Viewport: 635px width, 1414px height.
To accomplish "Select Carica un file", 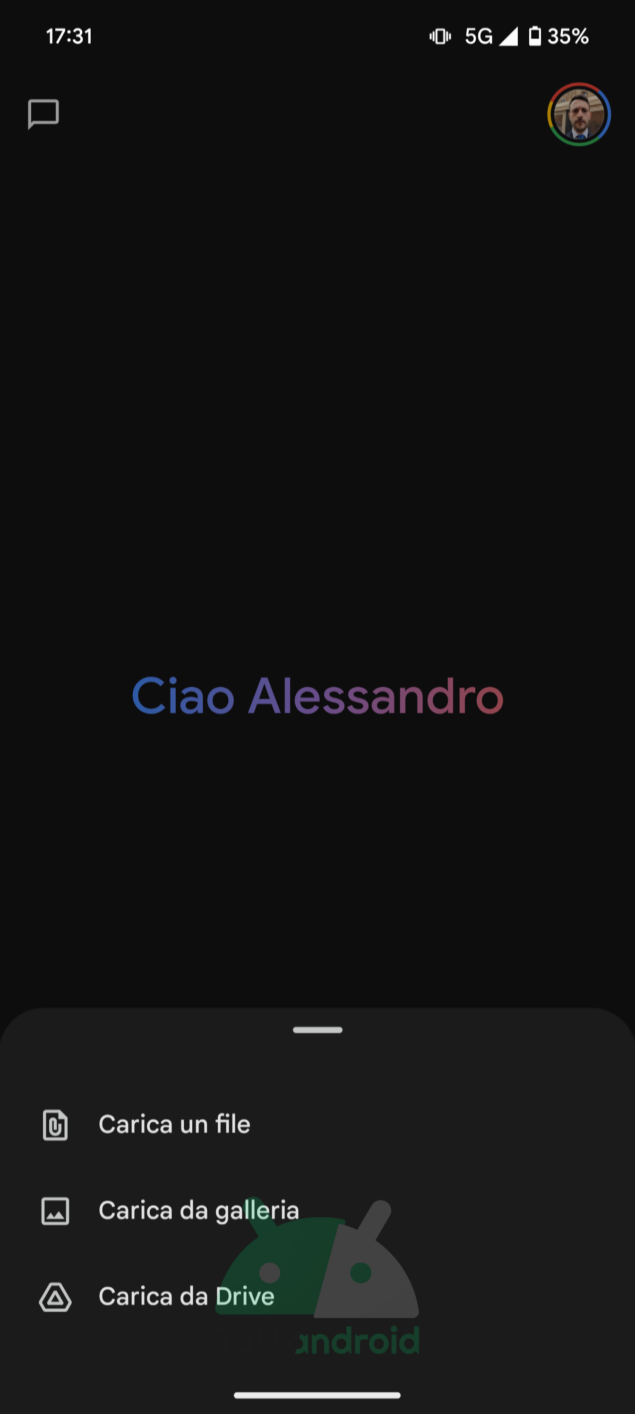I will (x=317, y=1124).
